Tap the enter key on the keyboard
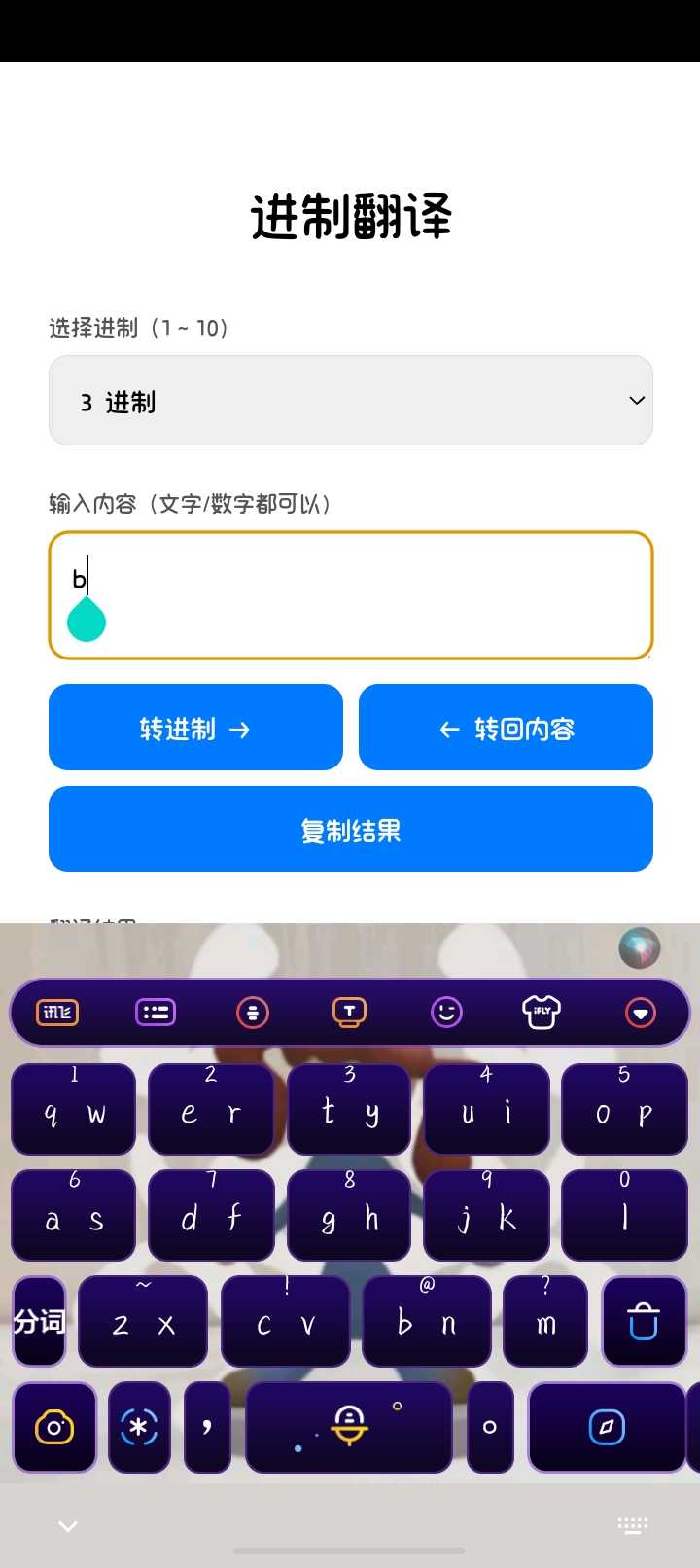The width and height of the screenshot is (700, 1568). click(x=607, y=1427)
